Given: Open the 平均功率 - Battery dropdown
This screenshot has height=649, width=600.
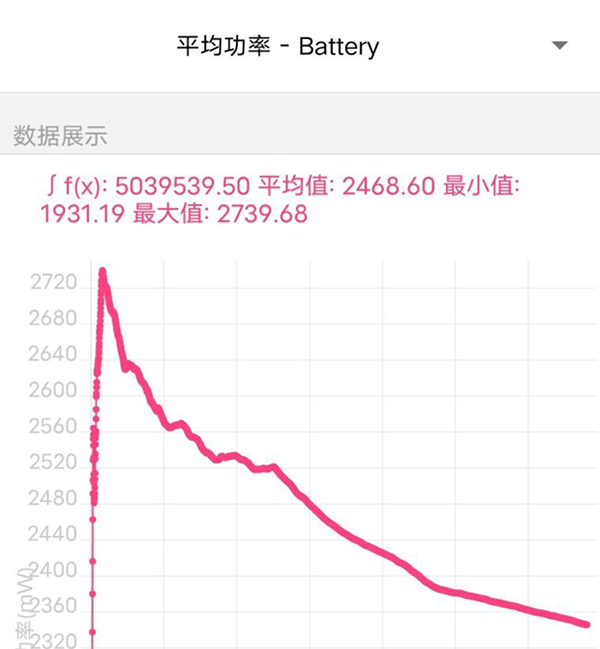Looking at the screenshot, I should 559,46.
